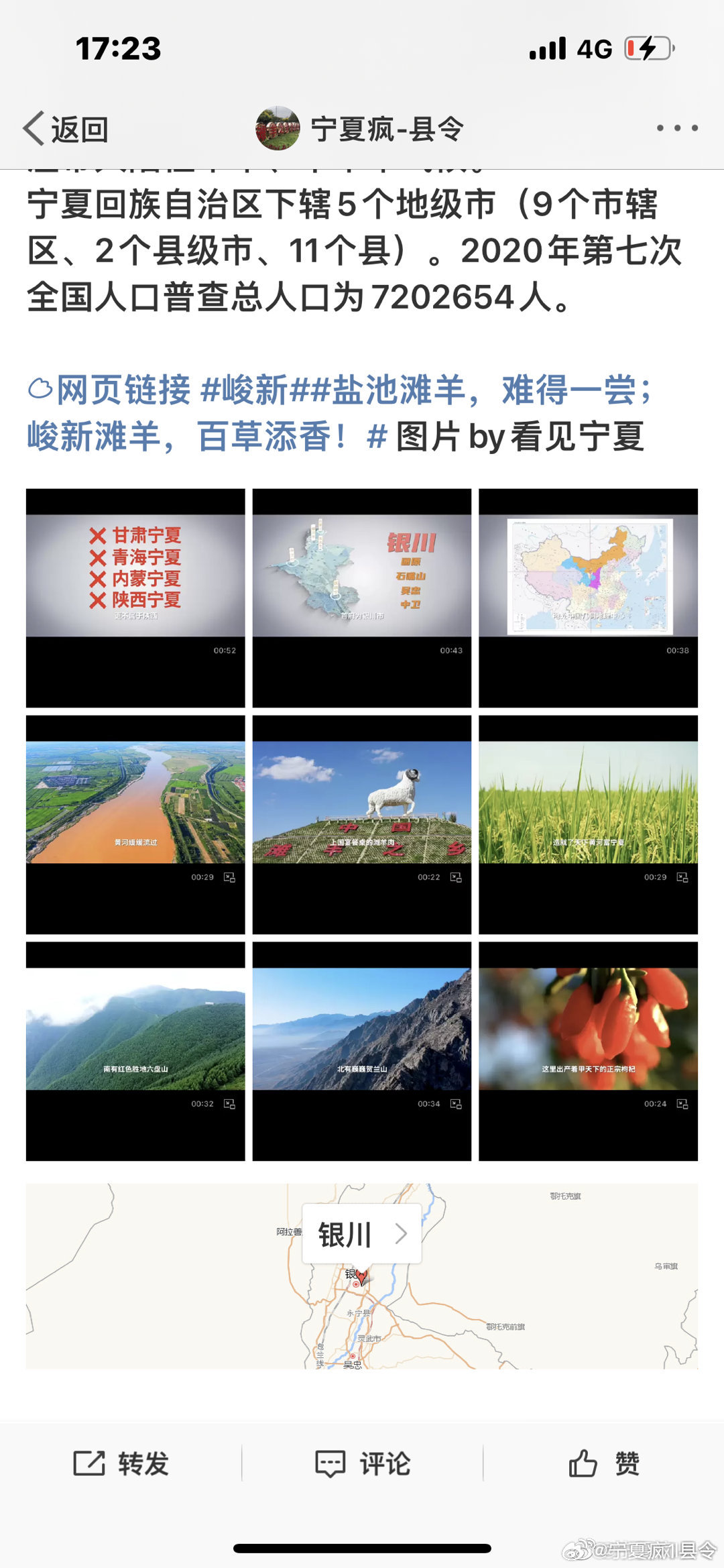Open 宁夏疯-县令's profile avatar
Screen dimensions: 724x1568
point(278,126)
